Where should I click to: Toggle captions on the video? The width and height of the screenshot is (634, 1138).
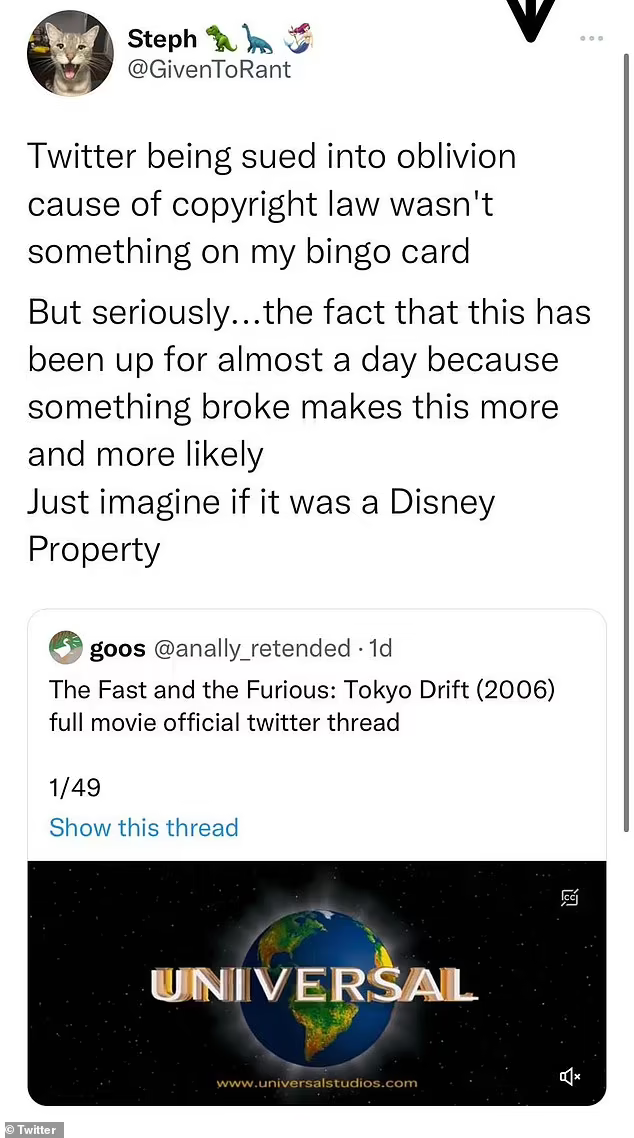[x=570, y=897]
